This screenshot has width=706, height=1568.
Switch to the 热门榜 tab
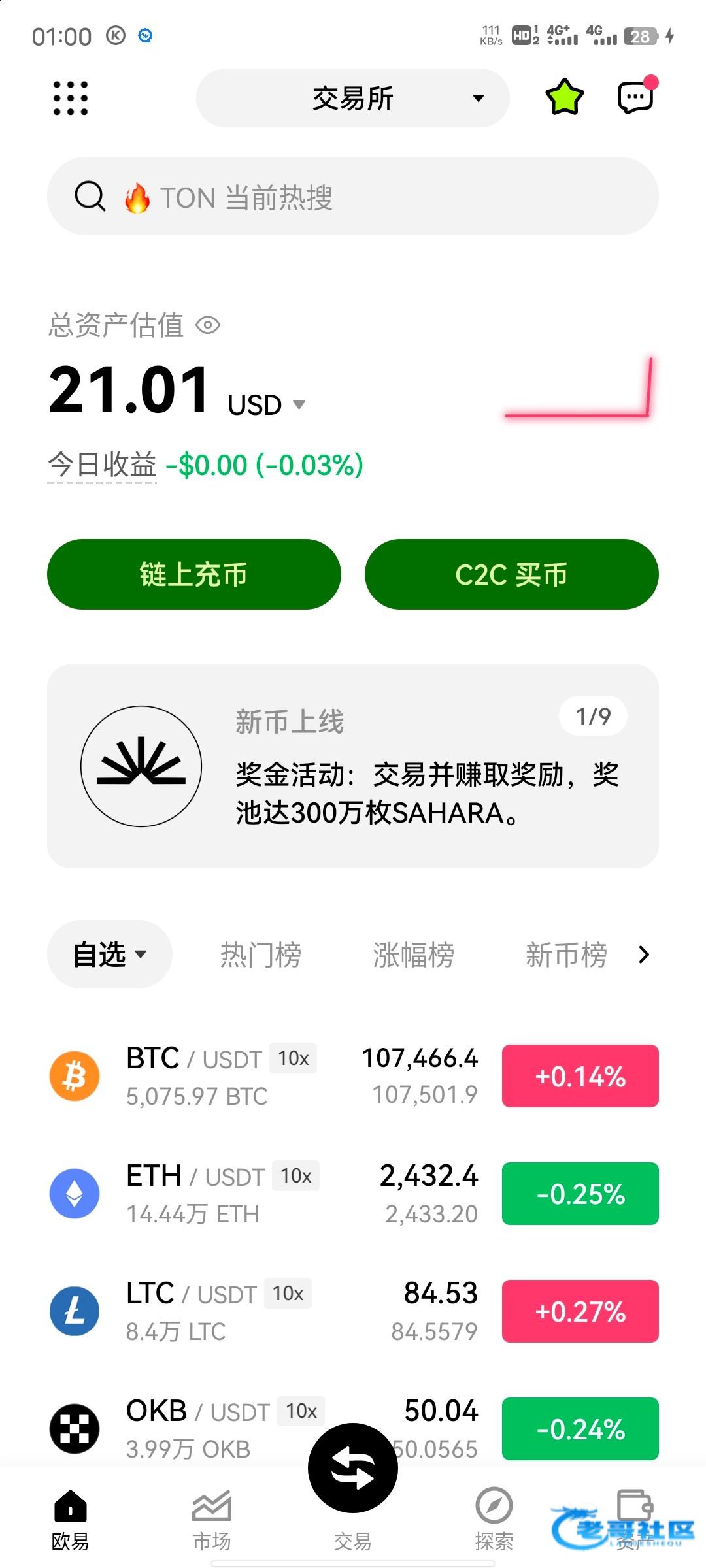point(261,955)
